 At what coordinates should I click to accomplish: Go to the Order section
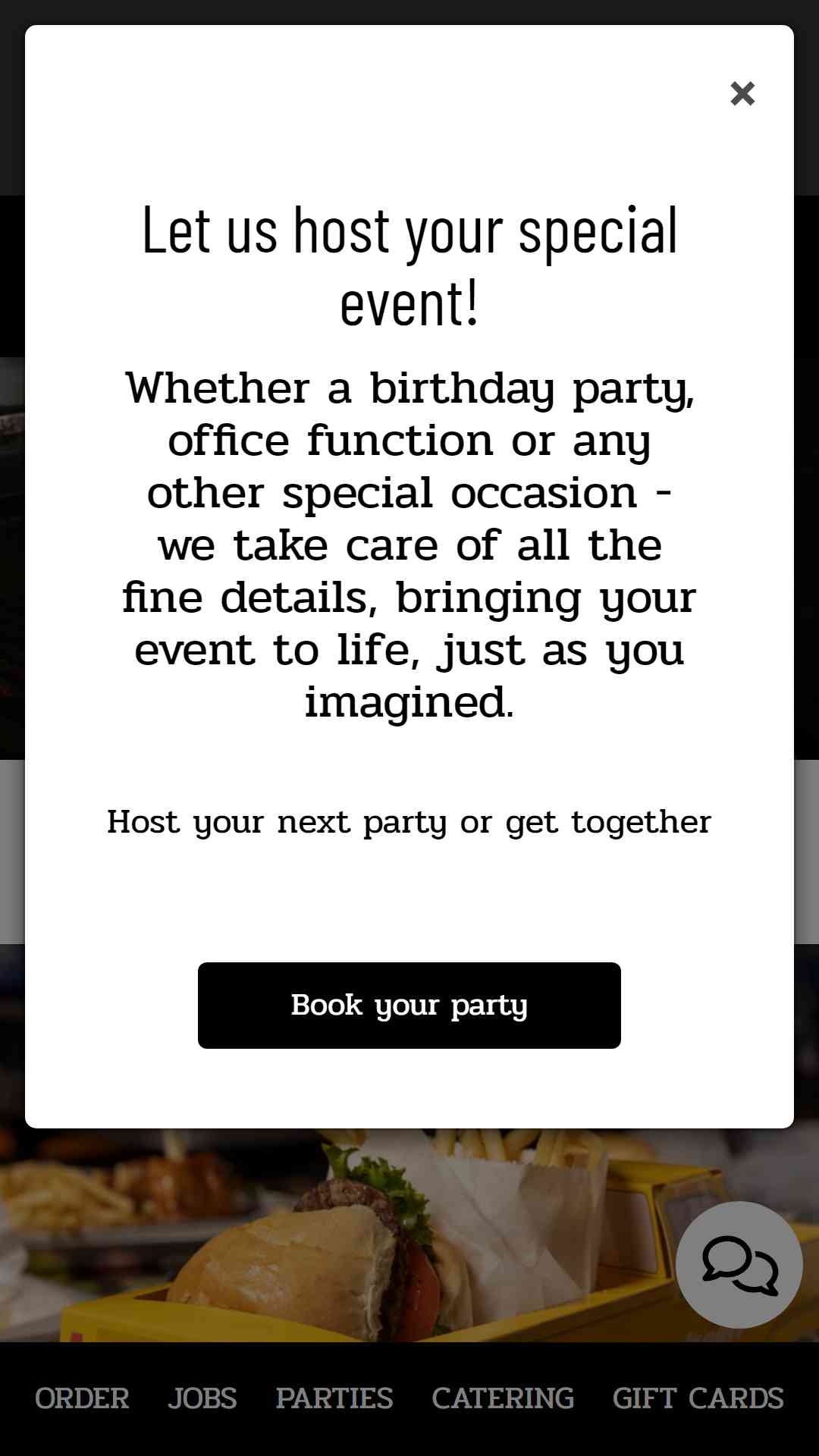[82, 1398]
